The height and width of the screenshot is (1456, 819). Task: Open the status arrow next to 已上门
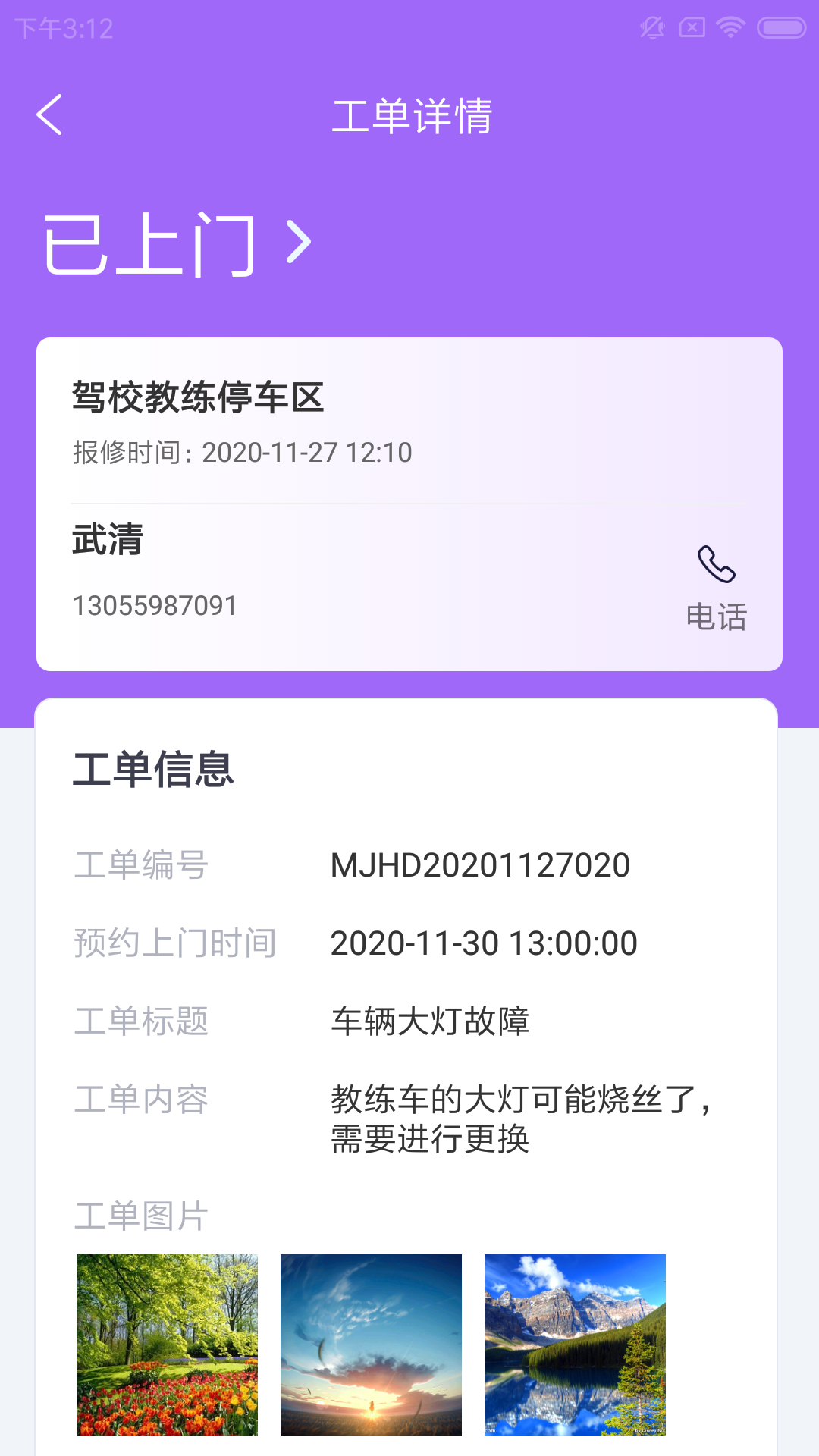(x=297, y=241)
